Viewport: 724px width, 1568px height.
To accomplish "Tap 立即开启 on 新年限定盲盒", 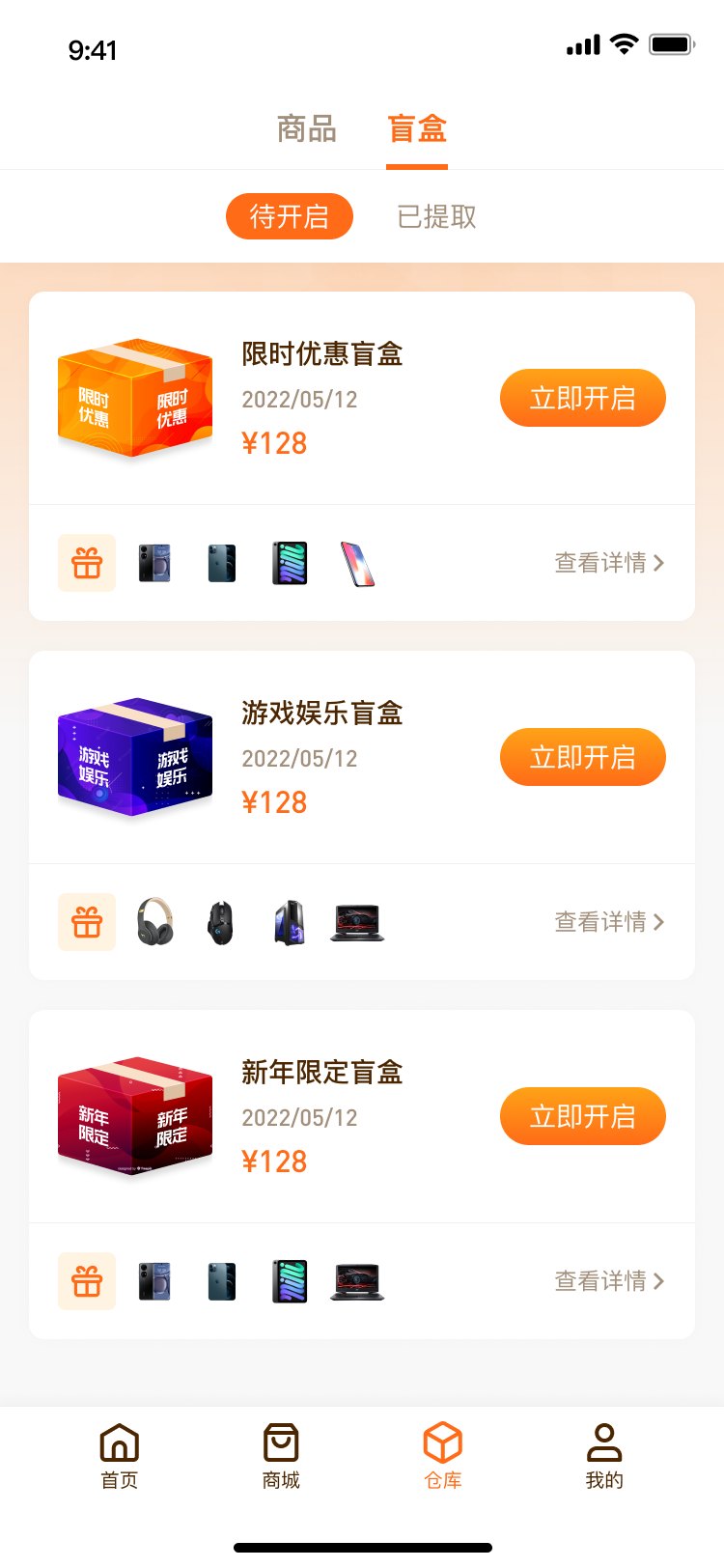I will [x=582, y=1116].
